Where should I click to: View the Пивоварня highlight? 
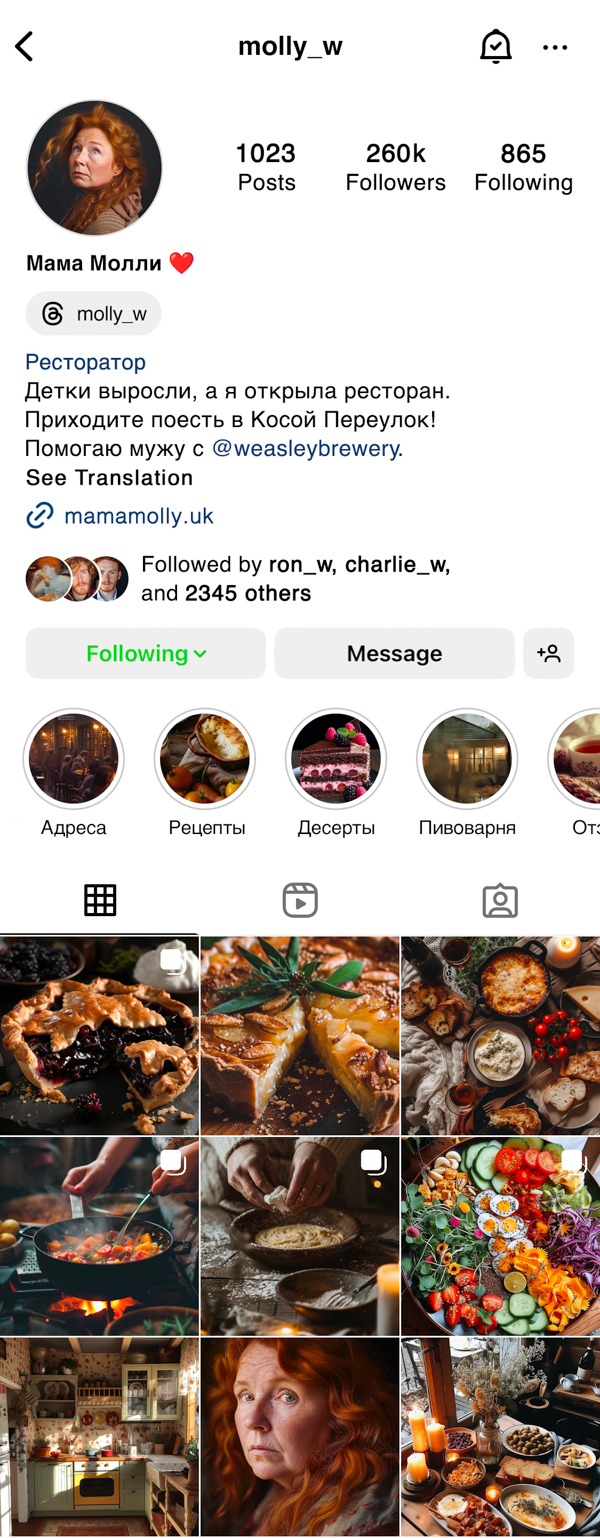467,760
